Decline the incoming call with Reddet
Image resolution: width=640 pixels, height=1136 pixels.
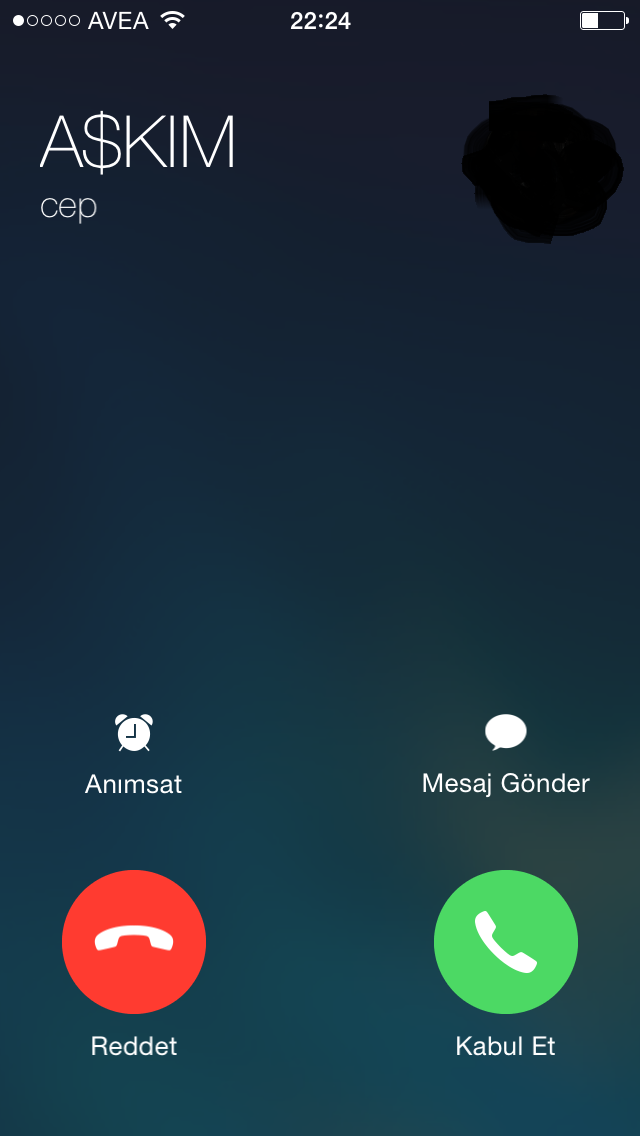tap(134, 942)
